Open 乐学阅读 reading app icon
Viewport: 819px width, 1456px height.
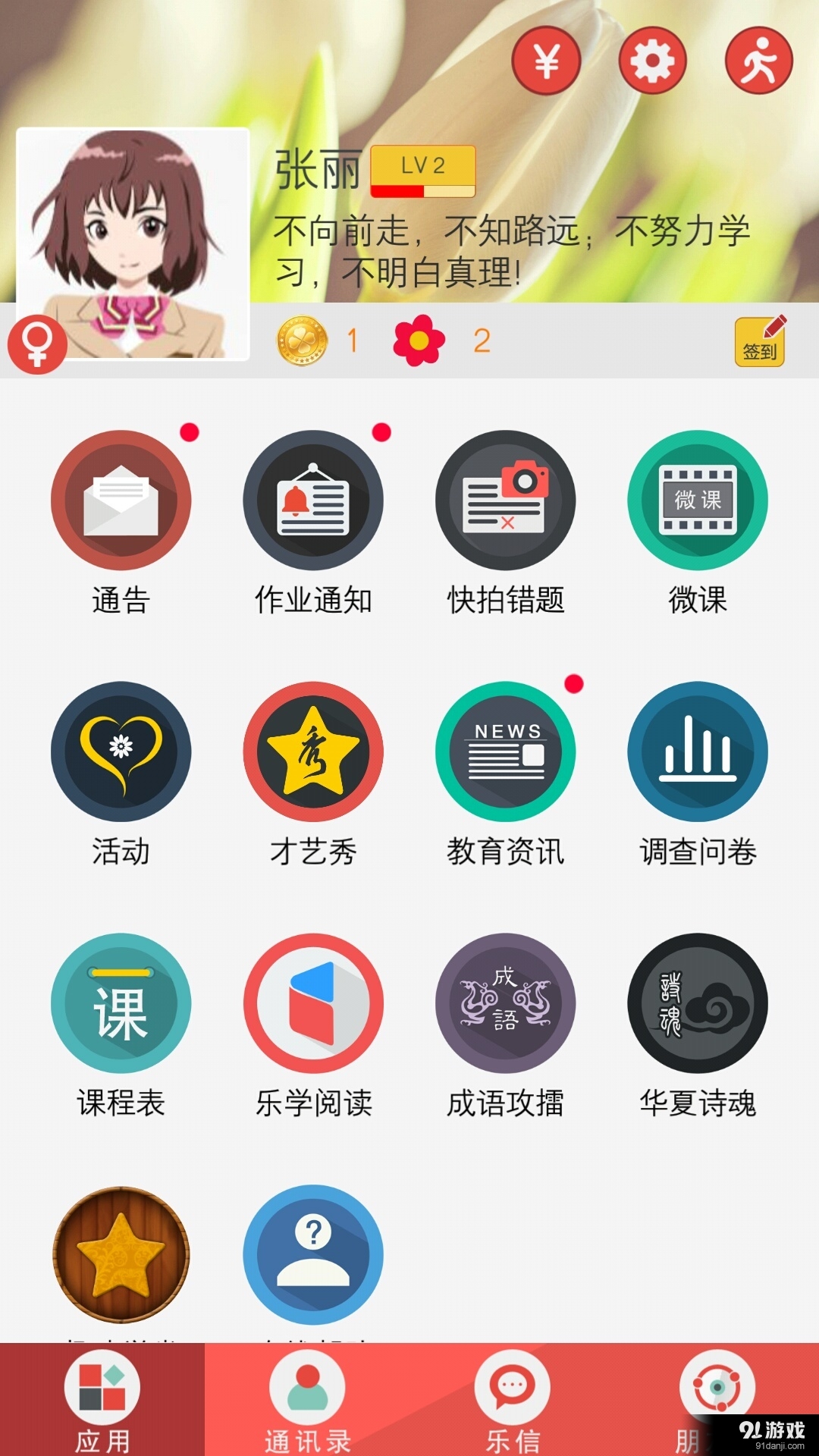tap(312, 1003)
